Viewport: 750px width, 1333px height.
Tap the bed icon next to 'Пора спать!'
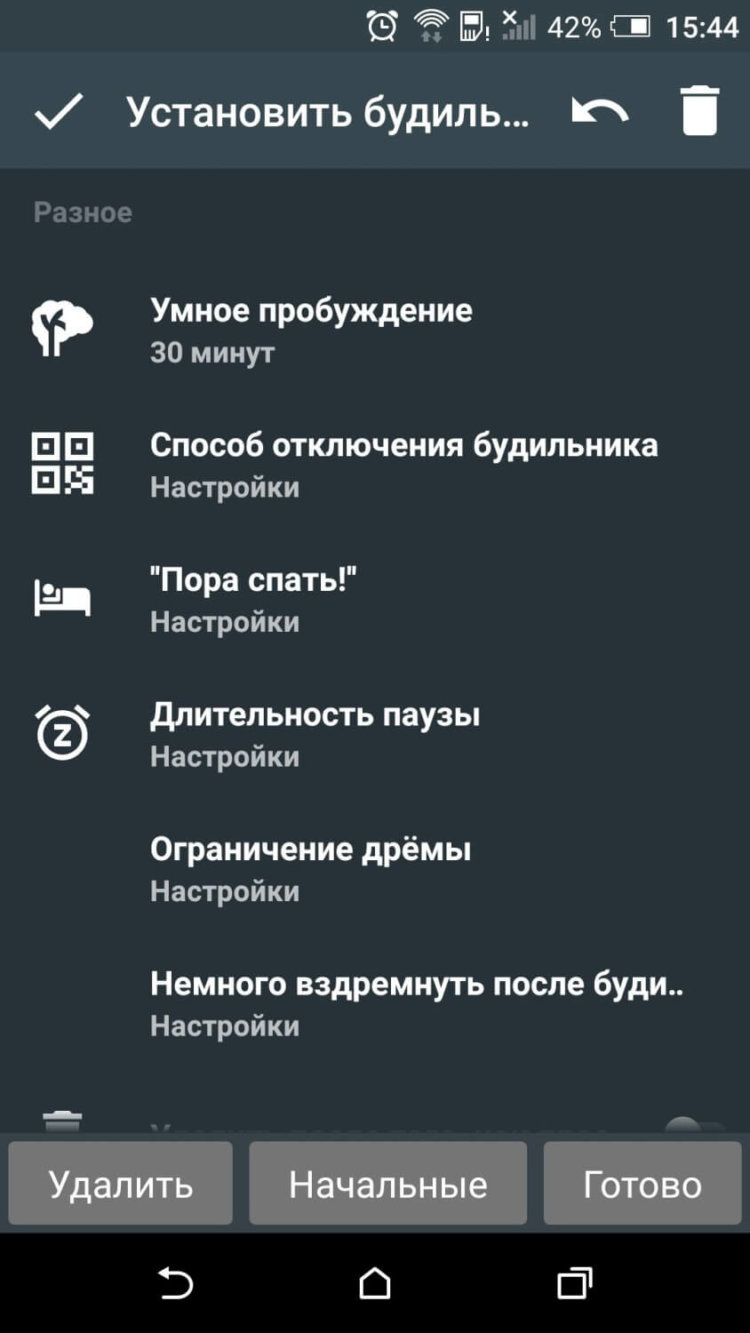(64, 596)
